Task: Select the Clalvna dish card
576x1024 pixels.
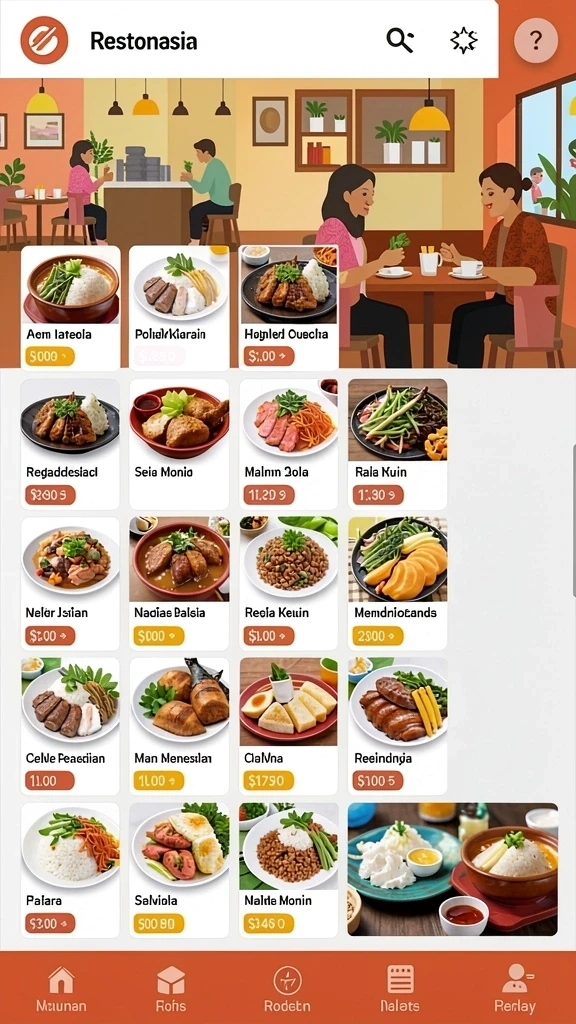Action: (289, 726)
